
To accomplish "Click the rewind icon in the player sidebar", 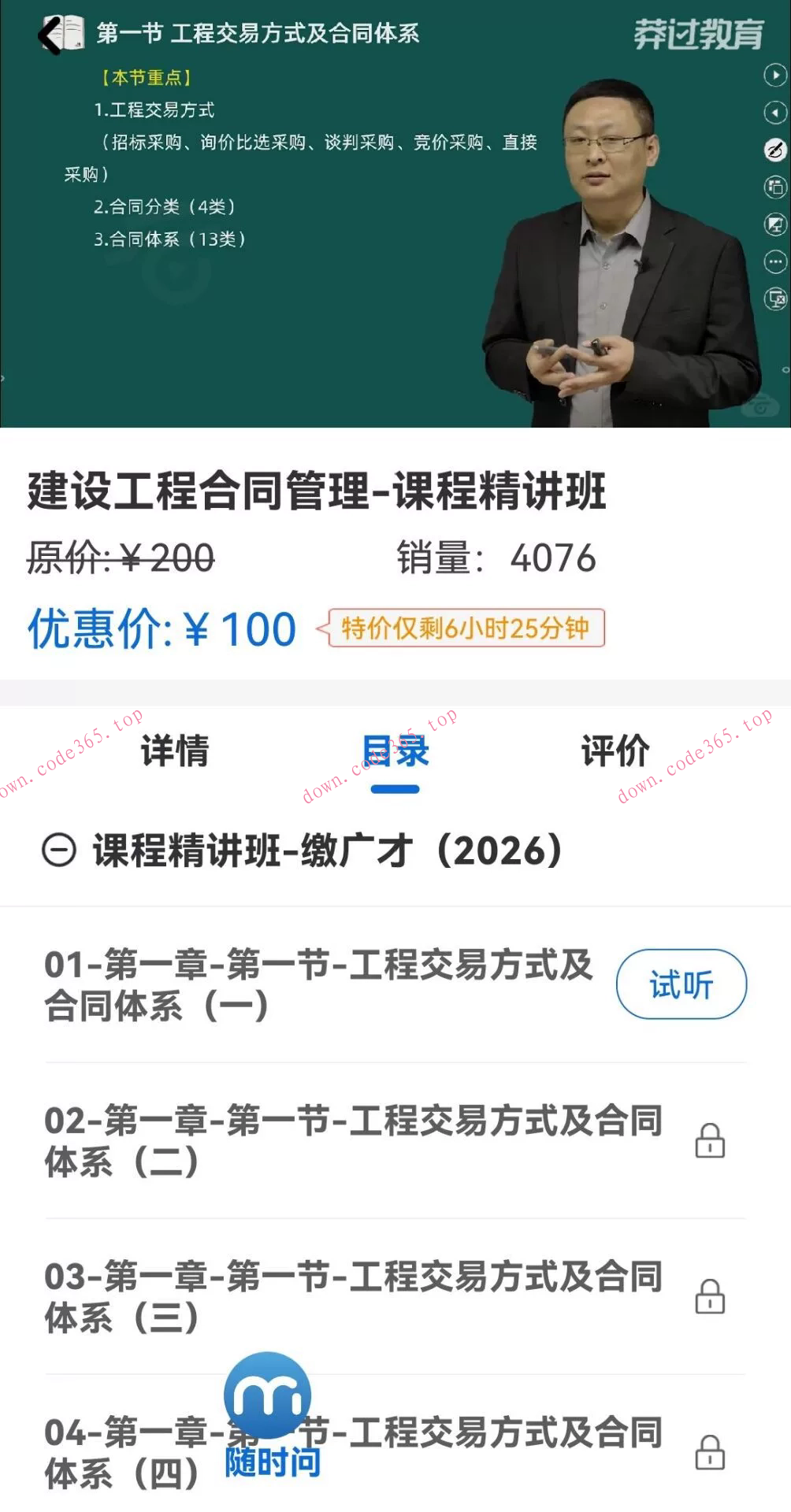I will coord(774,113).
